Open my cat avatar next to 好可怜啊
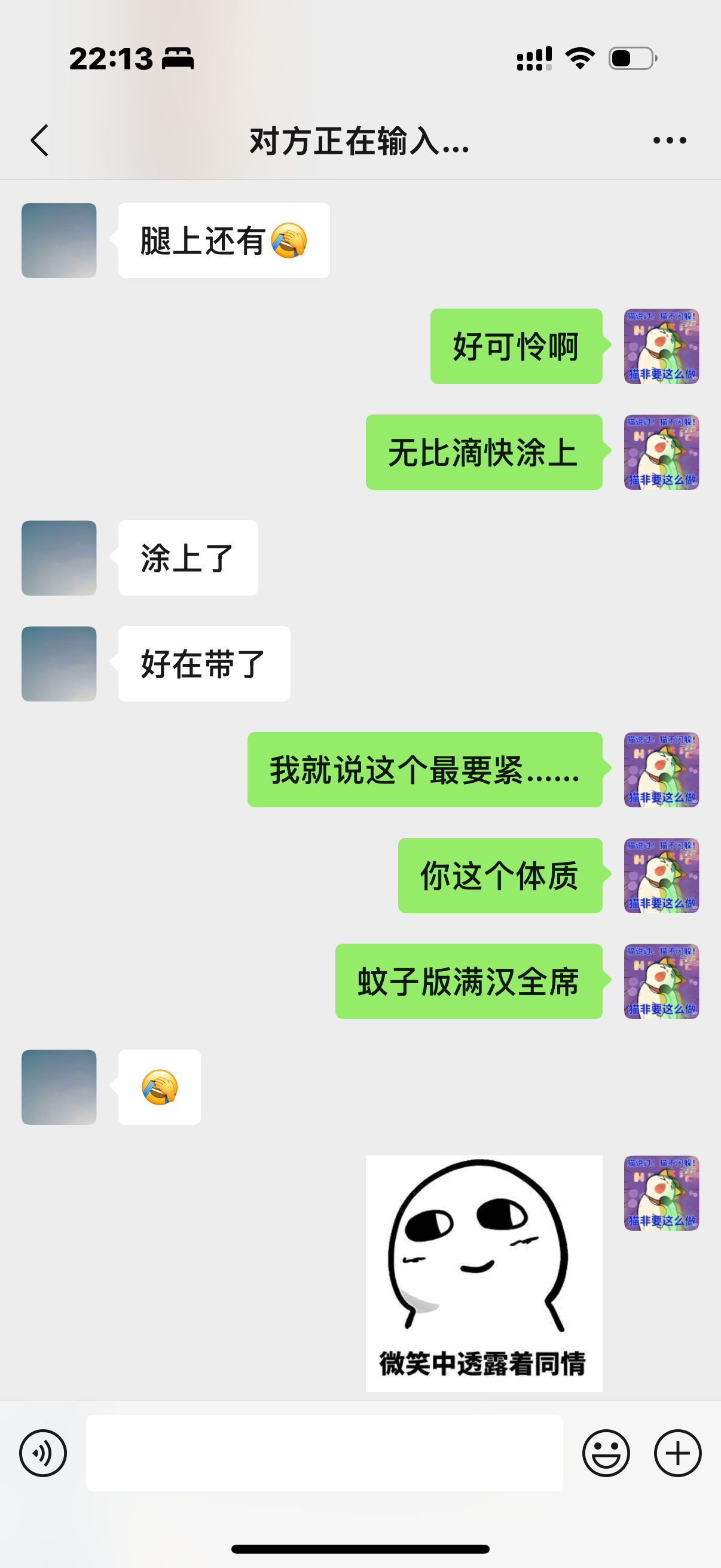Image resolution: width=721 pixels, height=1568 pixels. pyautogui.click(x=661, y=346)
